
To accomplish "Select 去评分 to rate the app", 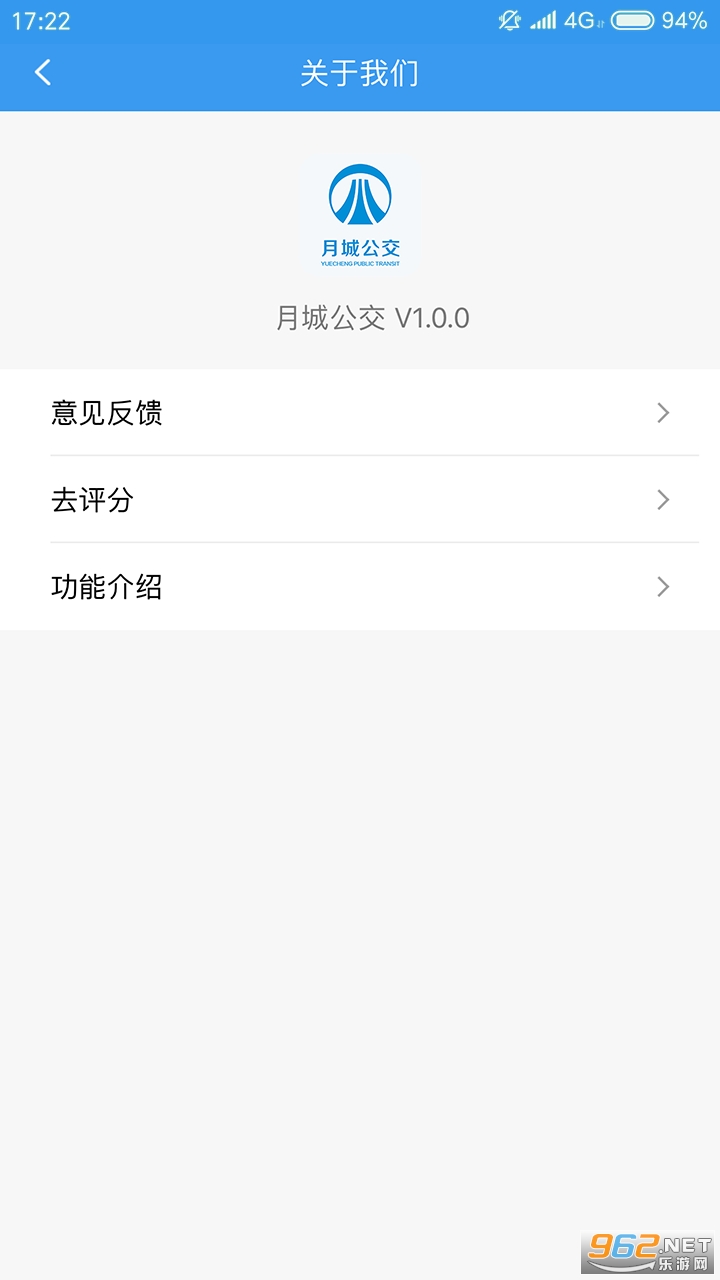I will point(360,500).
